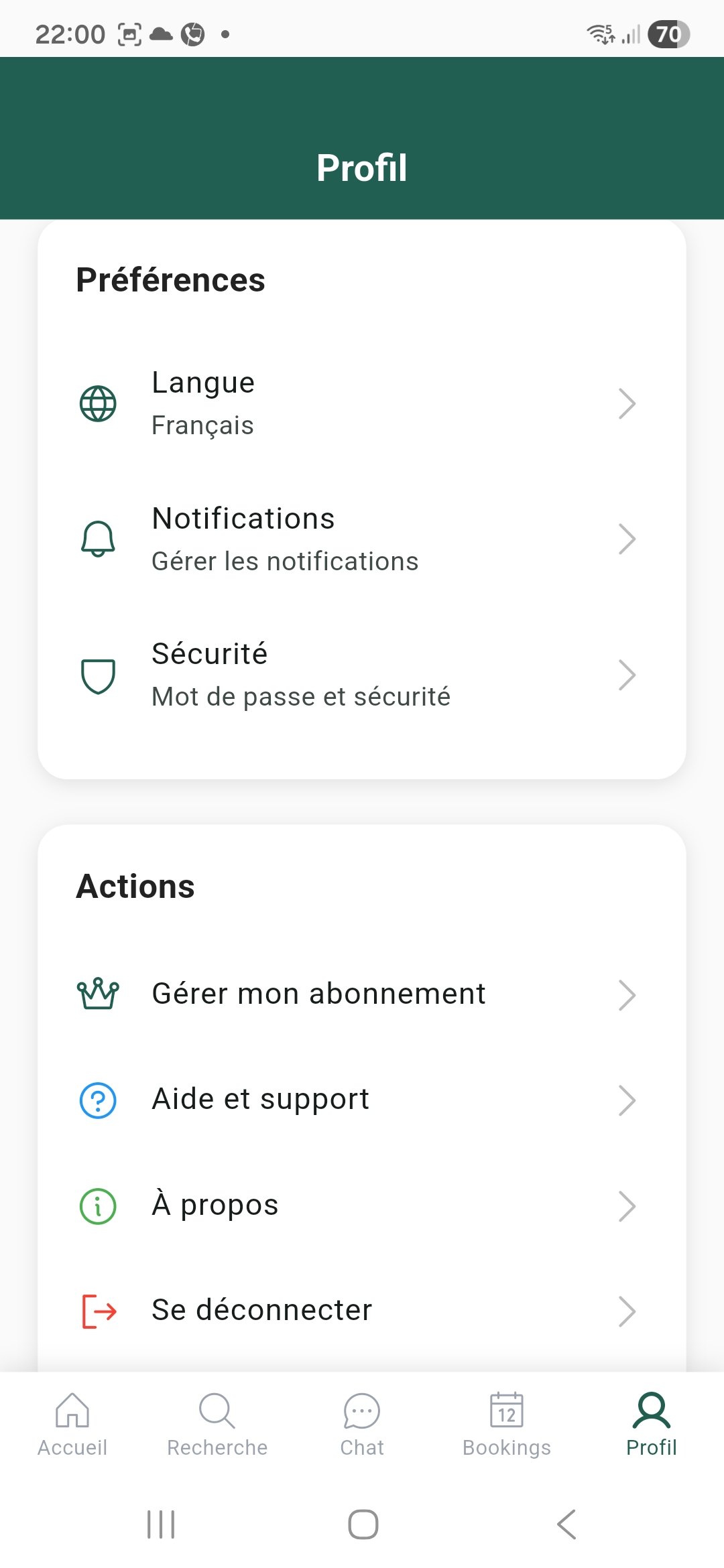Open the Chat bubble icon
This screenshot has width=724, height=1568.
tap(361, 1413)
